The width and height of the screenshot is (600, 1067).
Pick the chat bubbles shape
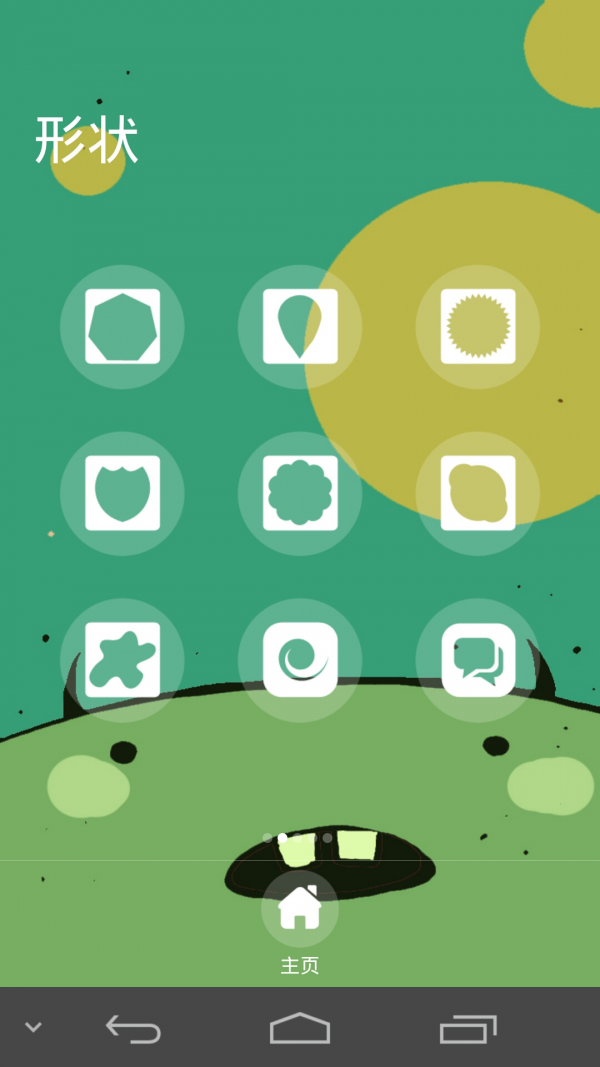[x=478, y=660]
